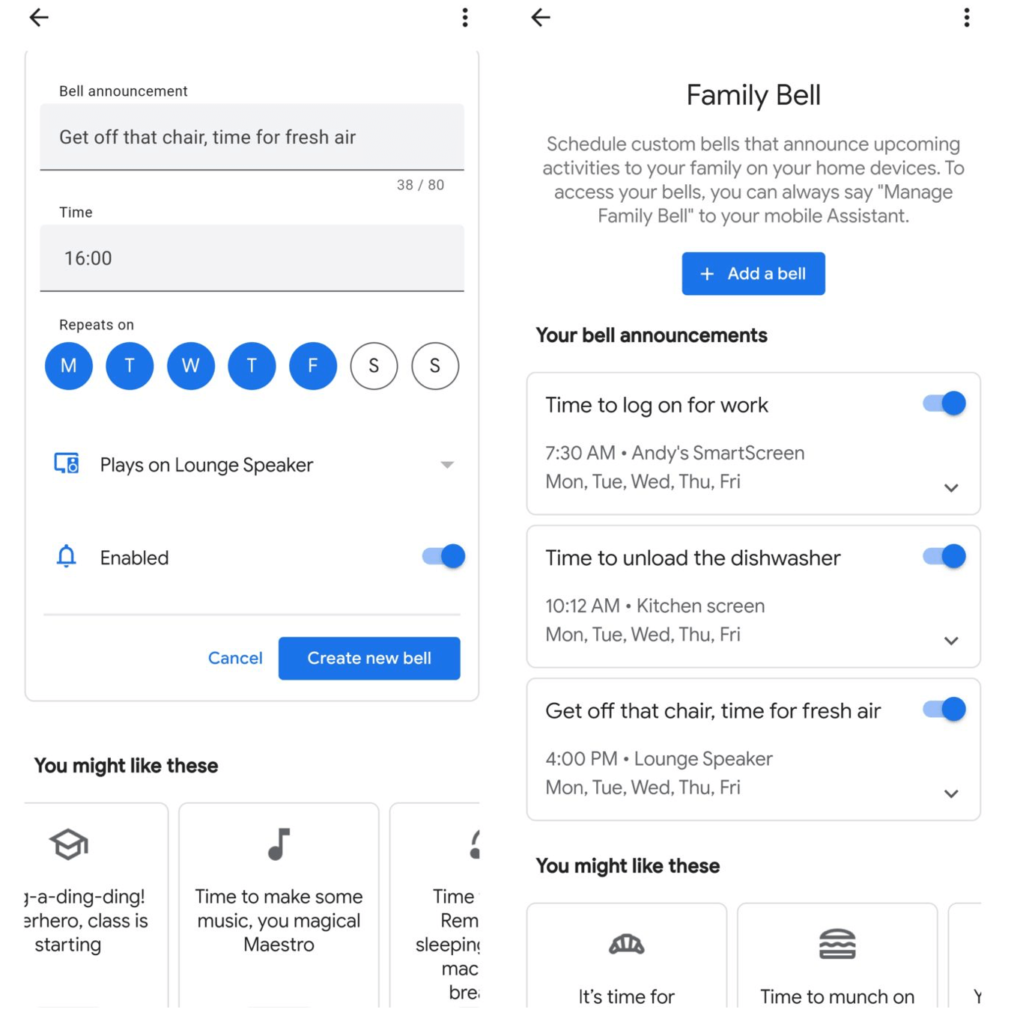Deselect Monday in Repeats on
1011x1024 pixels.
click(69, 366)
